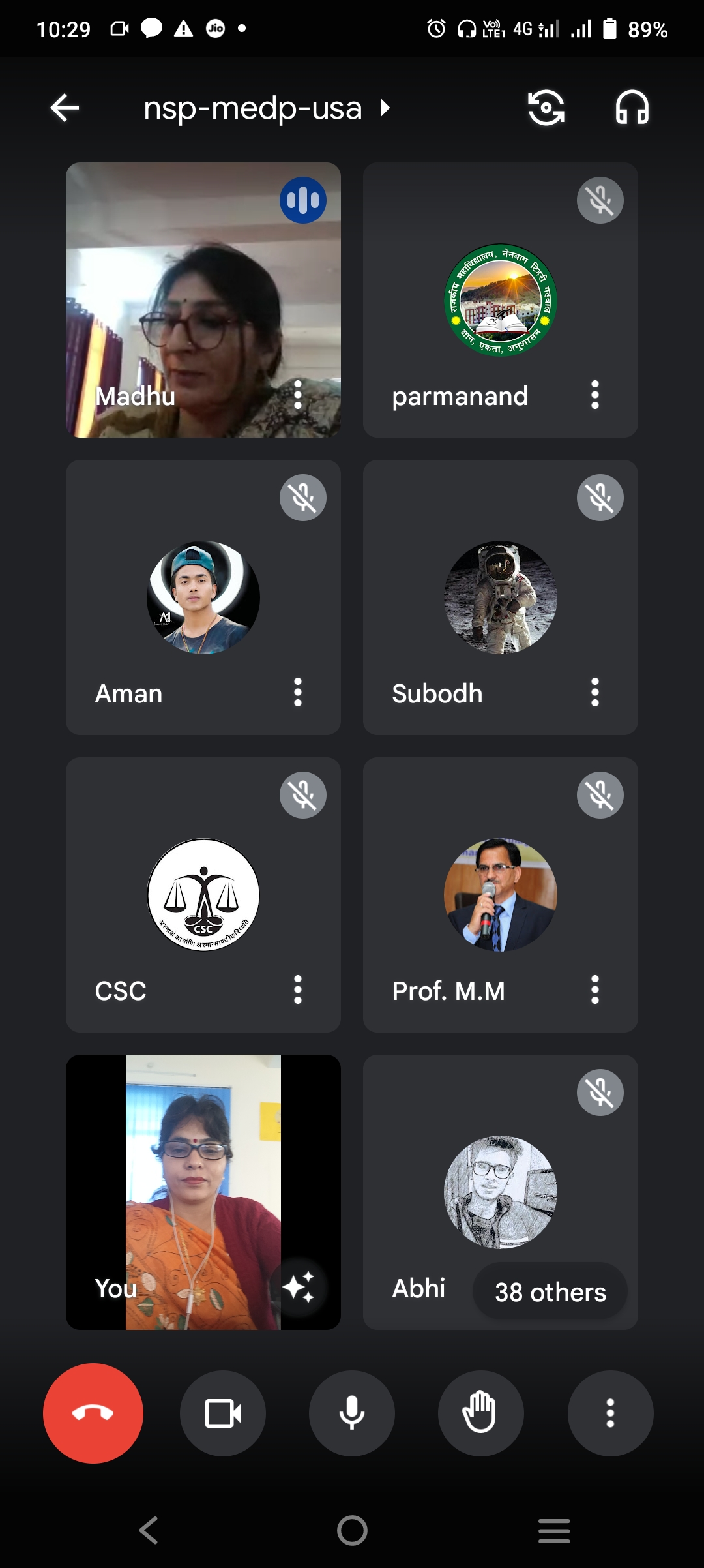Open options for Madhu's tile
Screen dimensions: 704x1568
coord(298,395)
